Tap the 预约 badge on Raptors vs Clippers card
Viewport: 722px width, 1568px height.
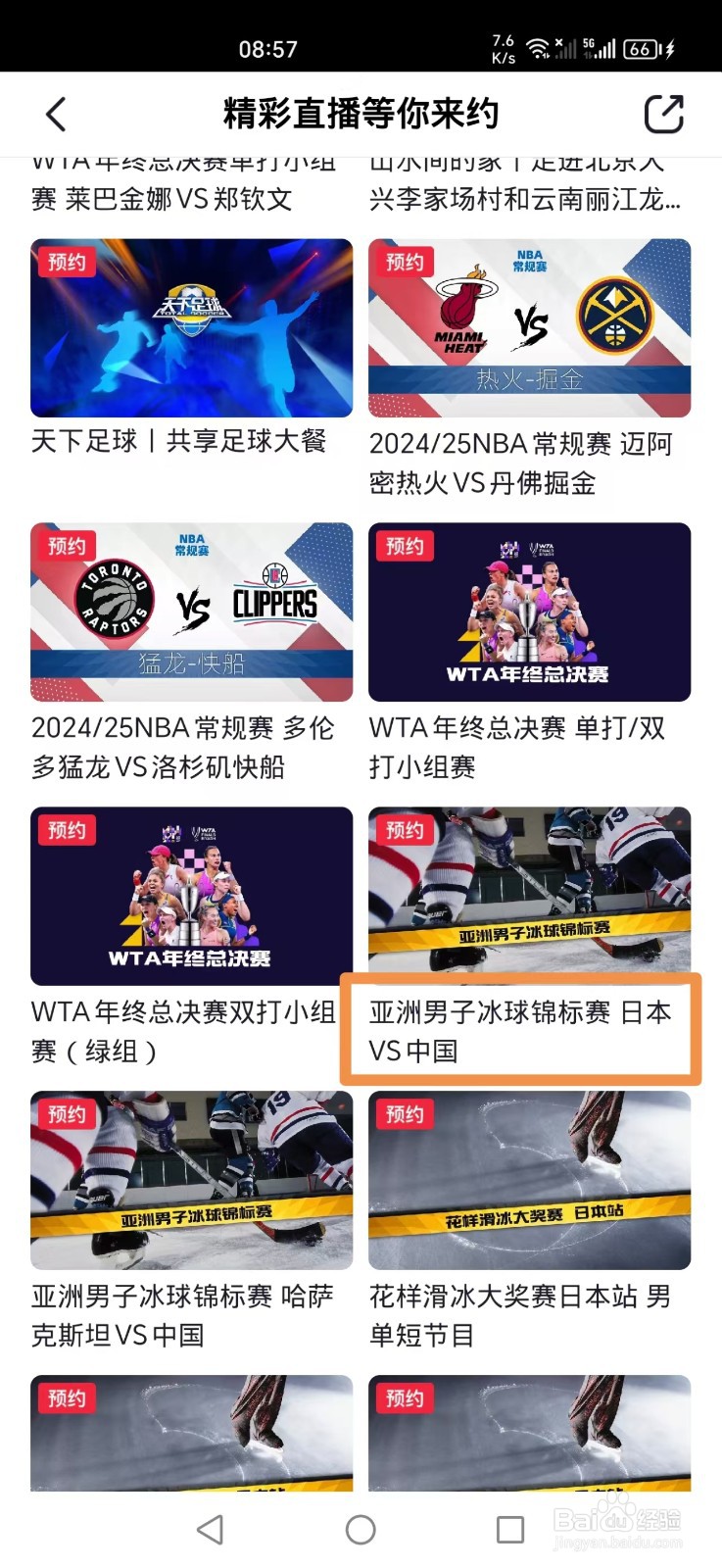tap(66, 546)
